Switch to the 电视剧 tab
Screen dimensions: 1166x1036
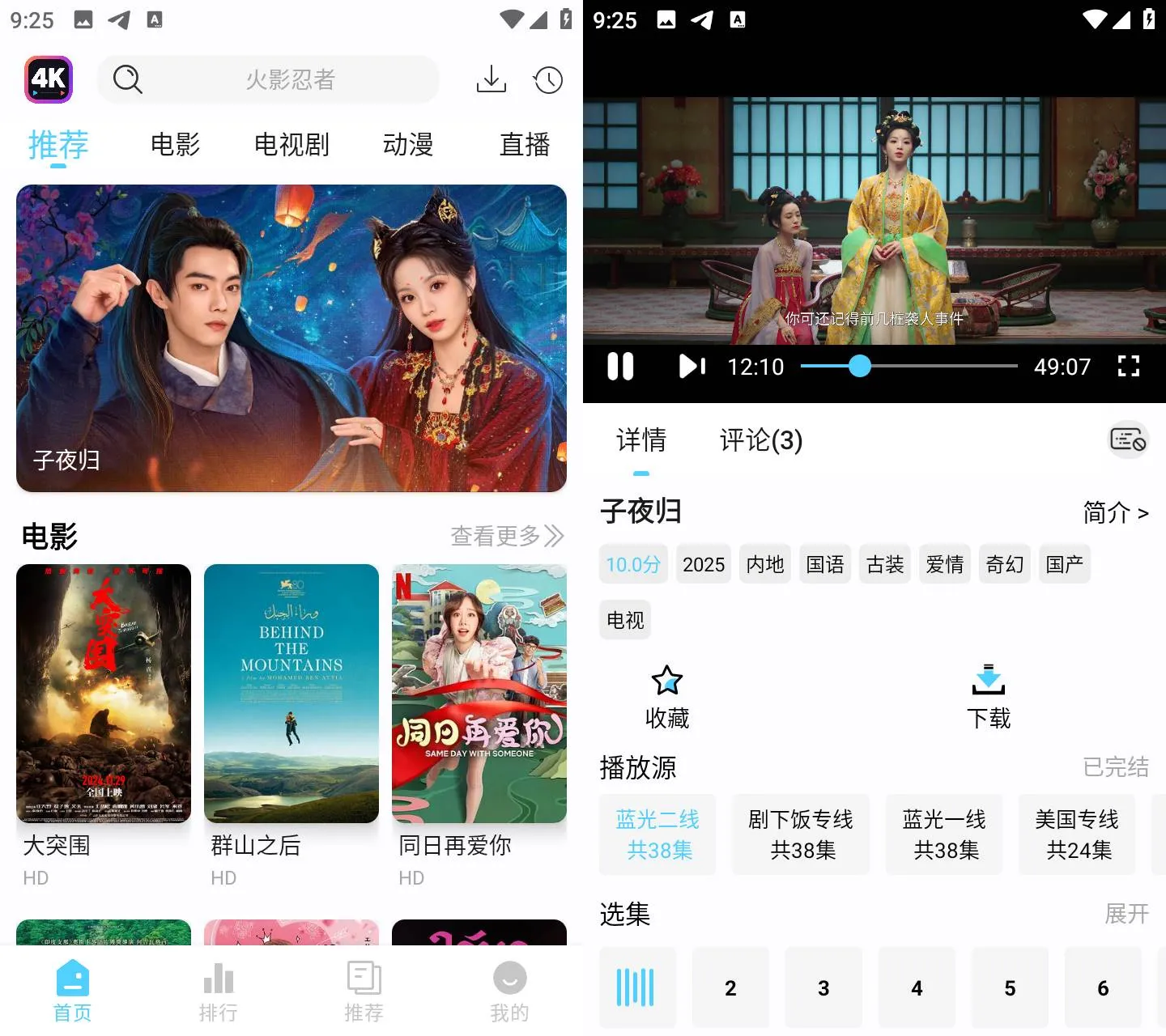pos(291,145)
